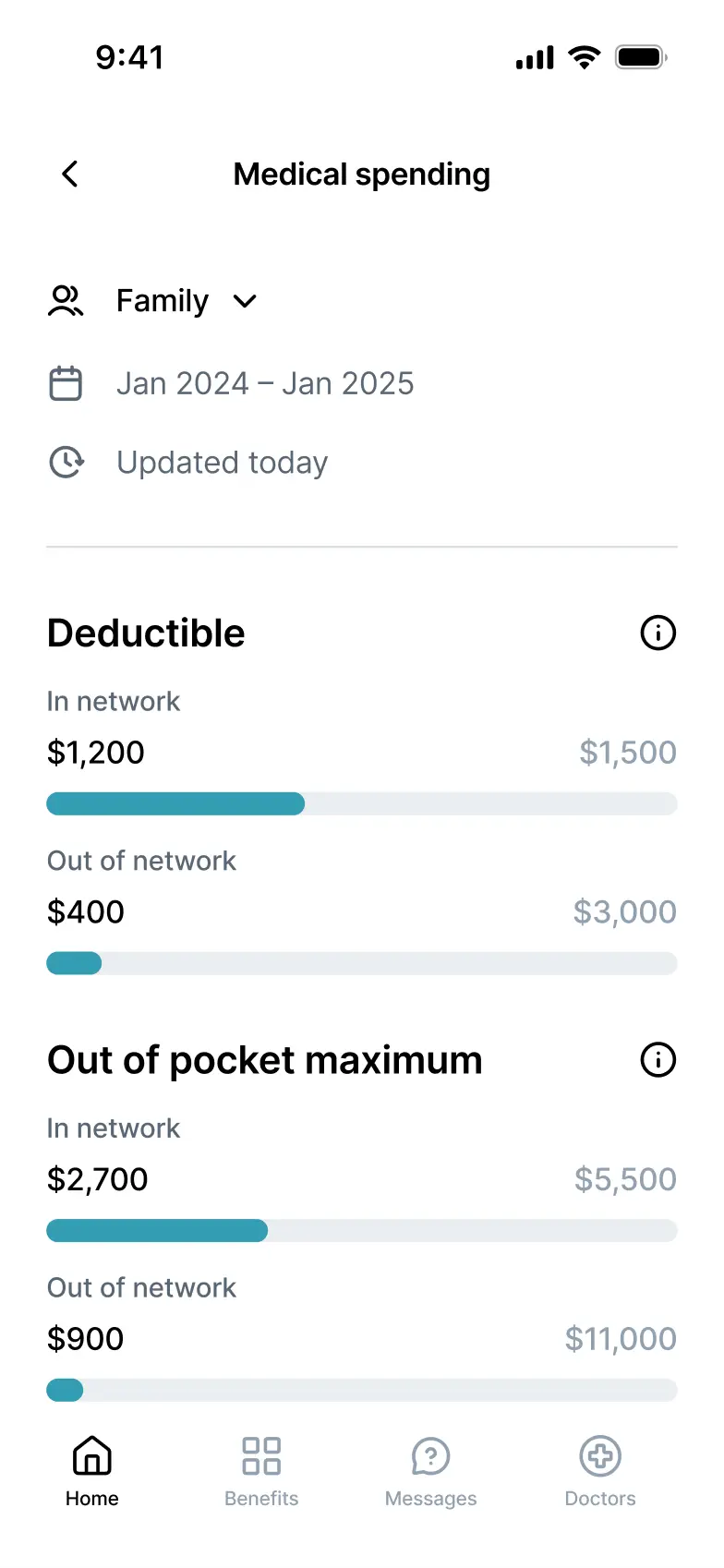
Task: Select the Home house icon
Action: click(91, 1454)
